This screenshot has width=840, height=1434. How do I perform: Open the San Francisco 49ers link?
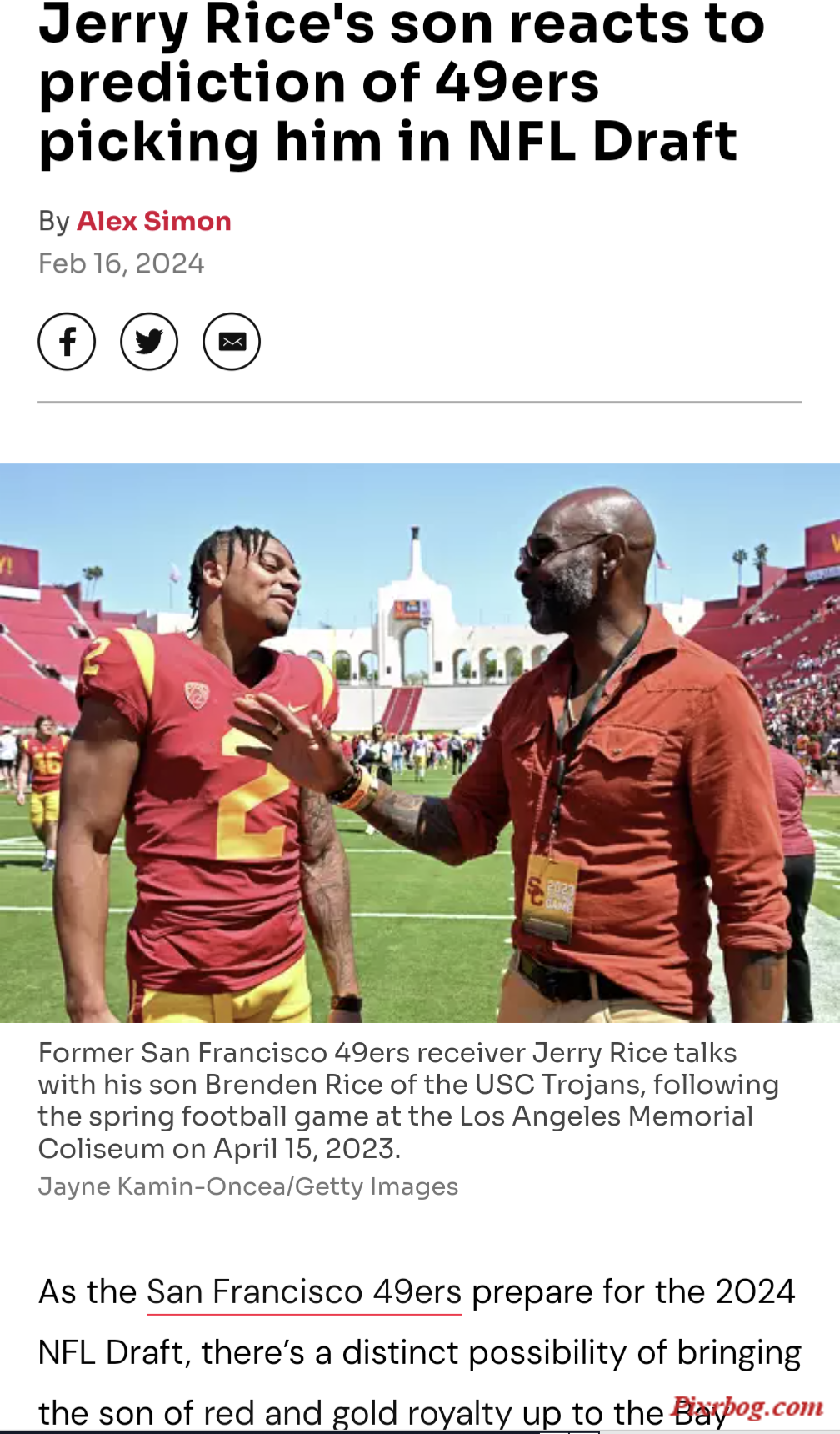(304, 1292)
